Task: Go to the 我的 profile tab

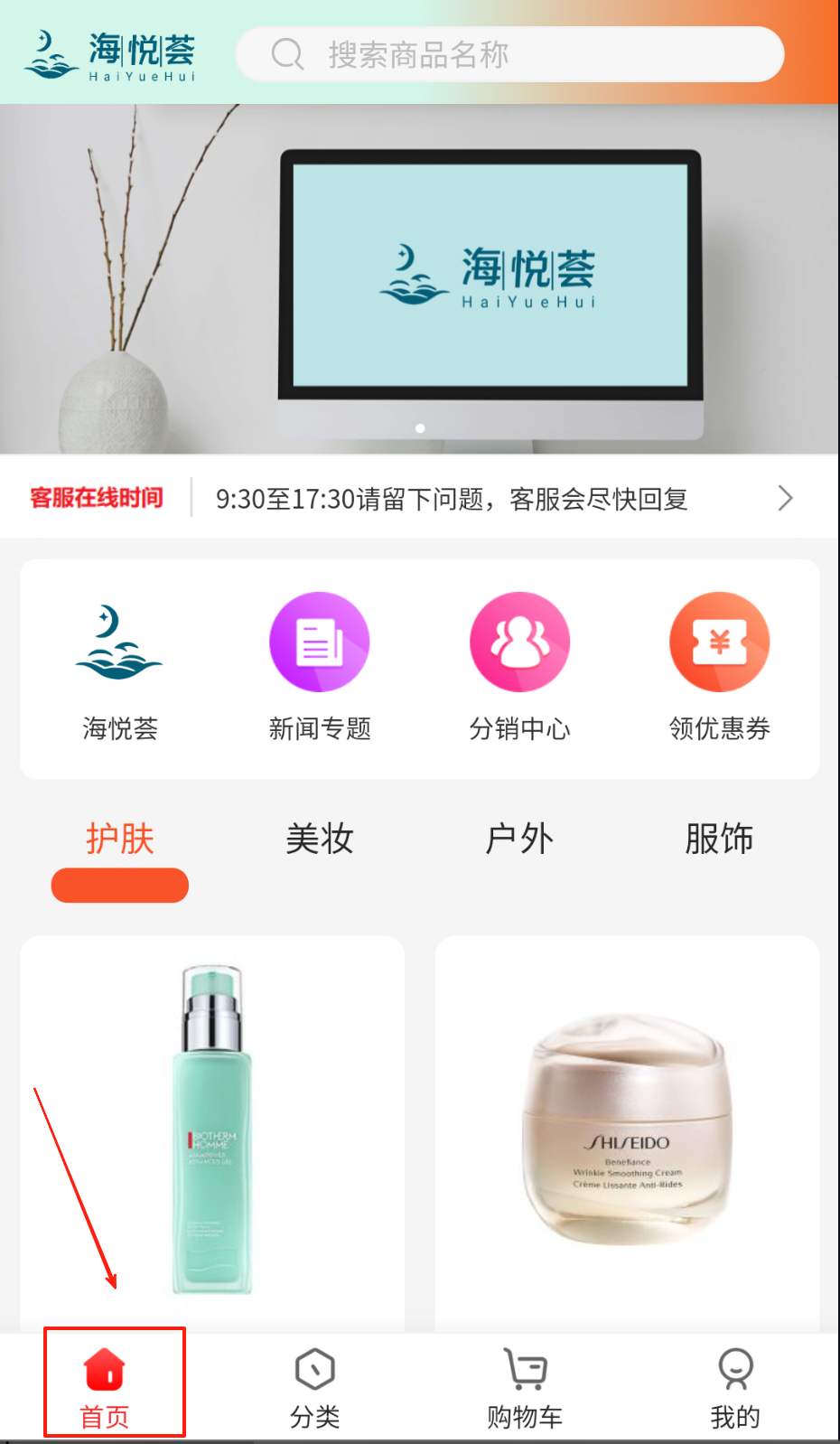Action: pos(734,1388)
